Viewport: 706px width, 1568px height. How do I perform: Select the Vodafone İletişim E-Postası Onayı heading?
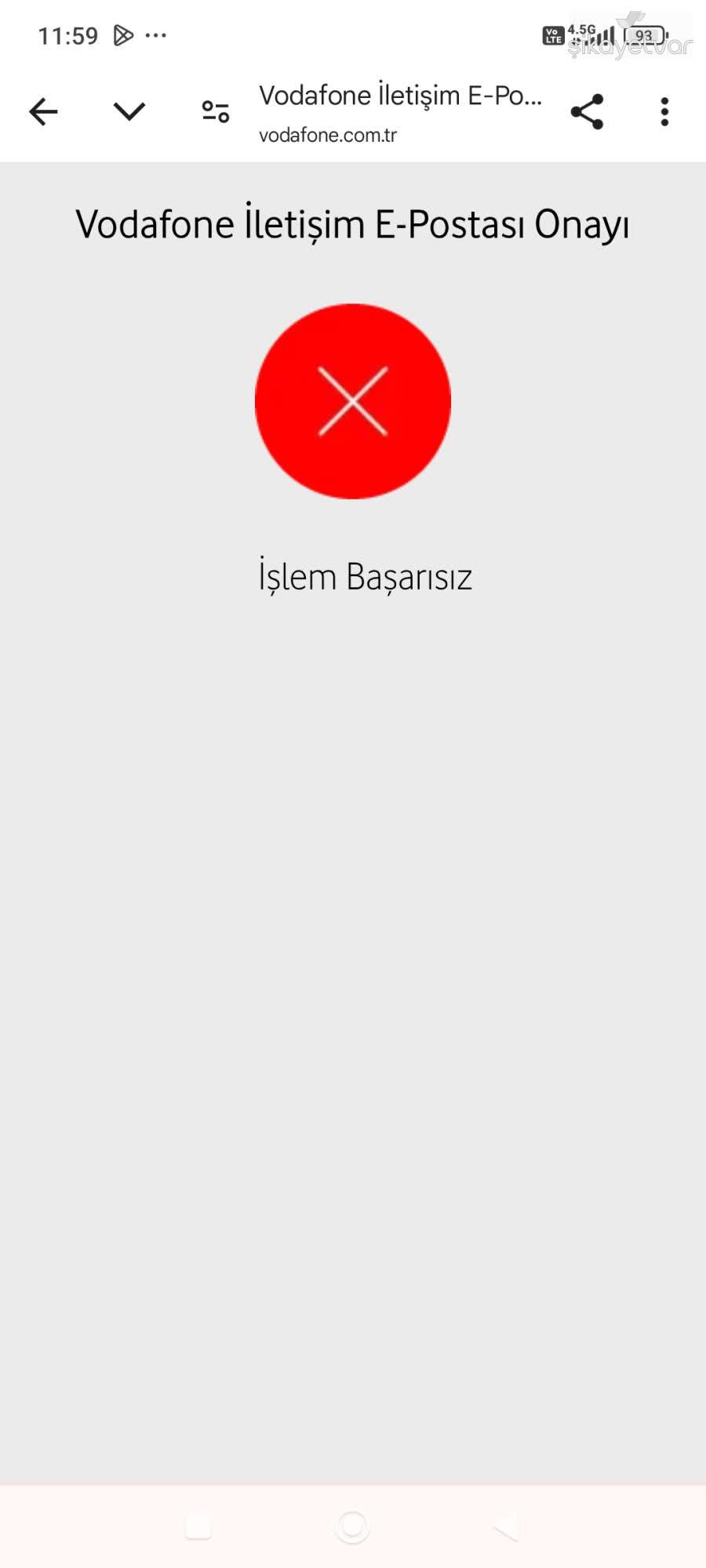[x=353, y=225]
